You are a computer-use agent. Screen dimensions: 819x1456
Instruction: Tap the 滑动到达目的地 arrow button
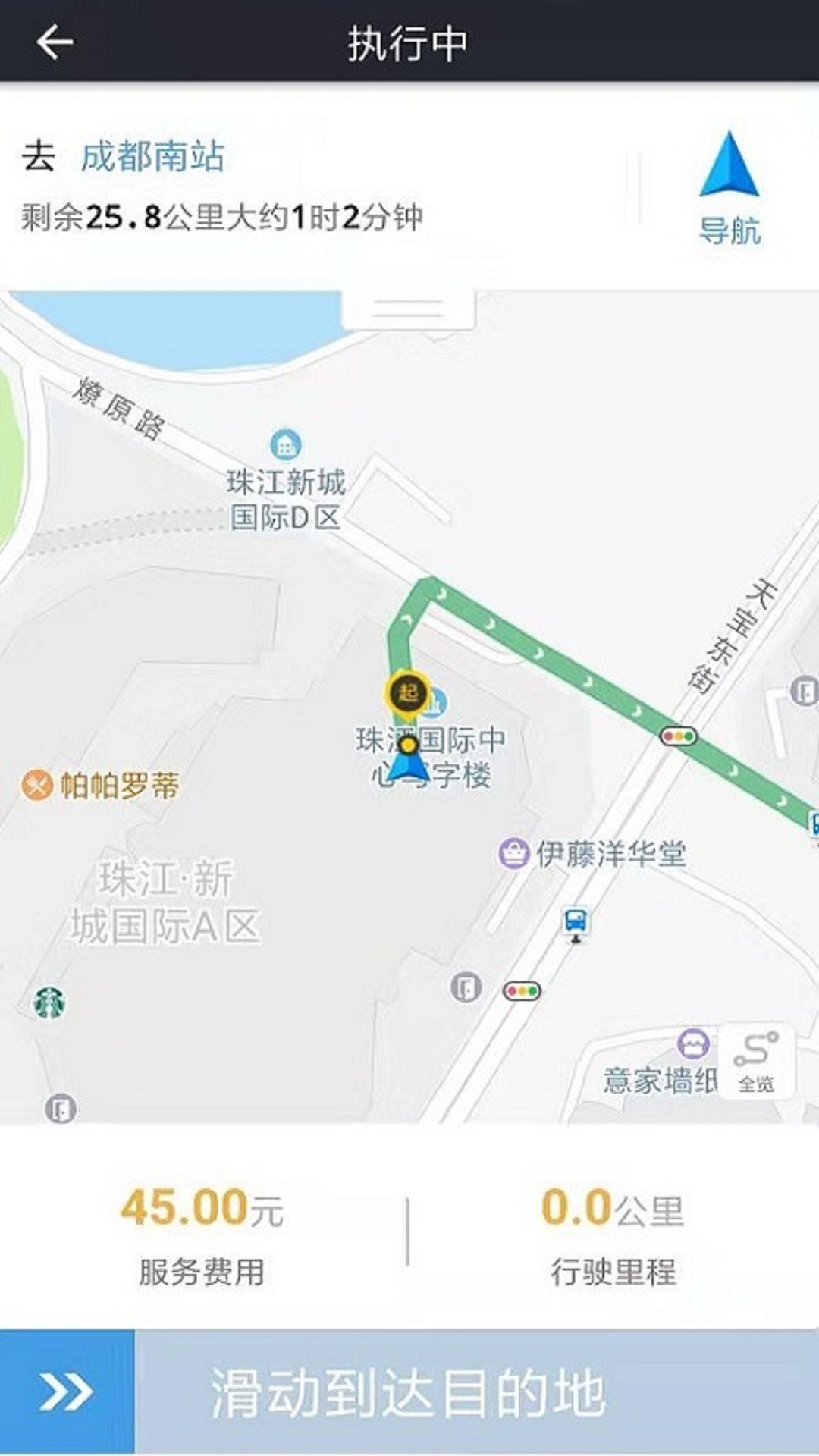click(x=67, y=1392)
